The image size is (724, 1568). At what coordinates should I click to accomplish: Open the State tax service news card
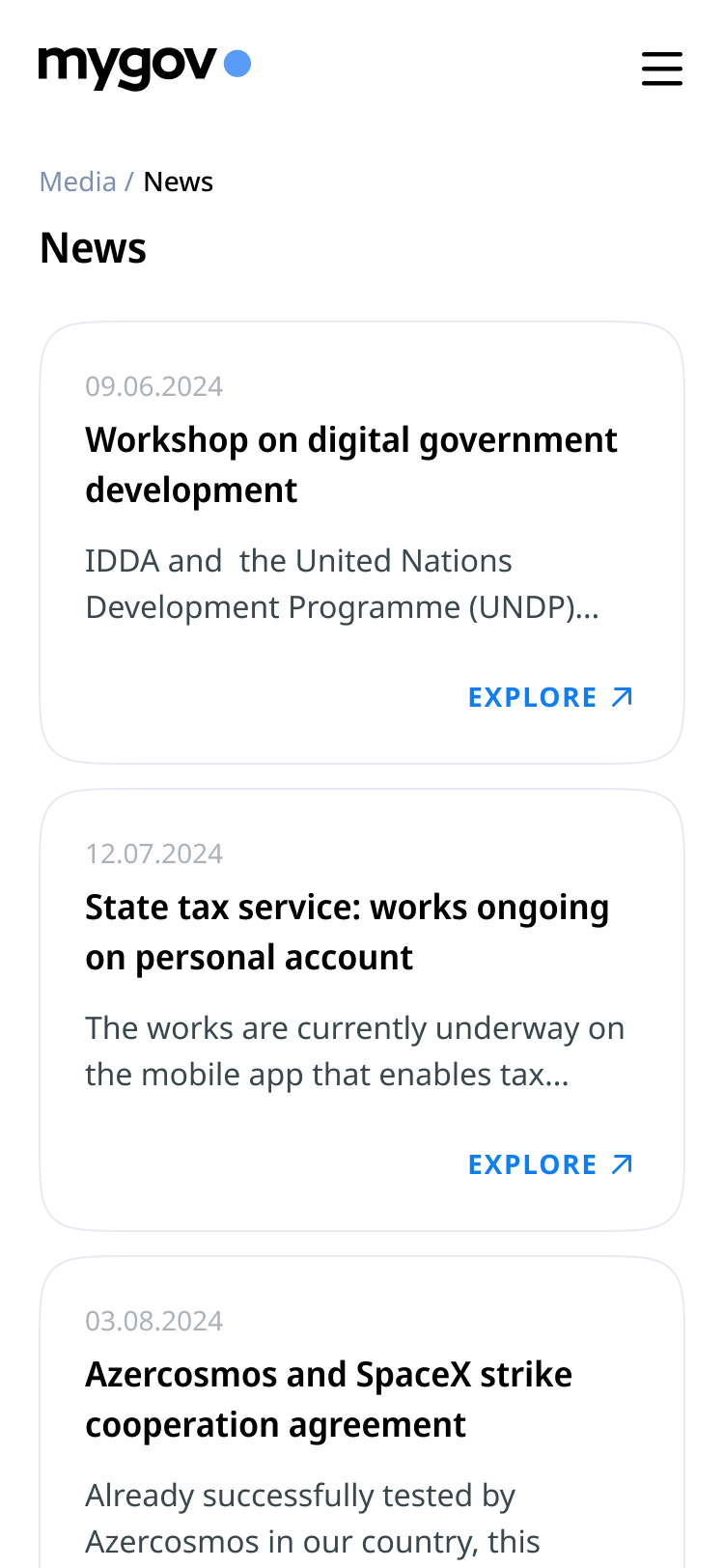point(347,932)
